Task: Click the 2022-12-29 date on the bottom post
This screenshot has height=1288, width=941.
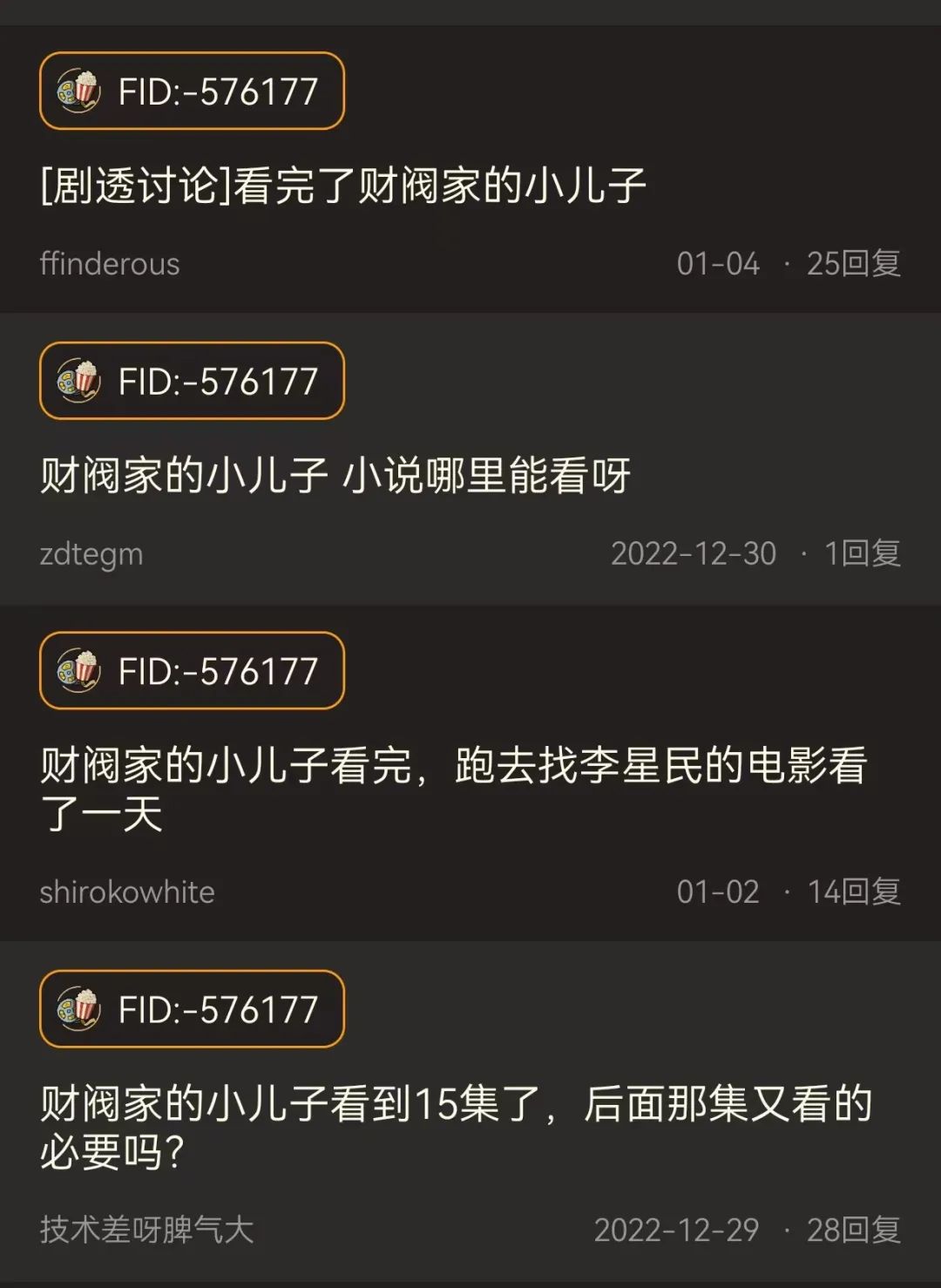Action: coord(677,1231)
